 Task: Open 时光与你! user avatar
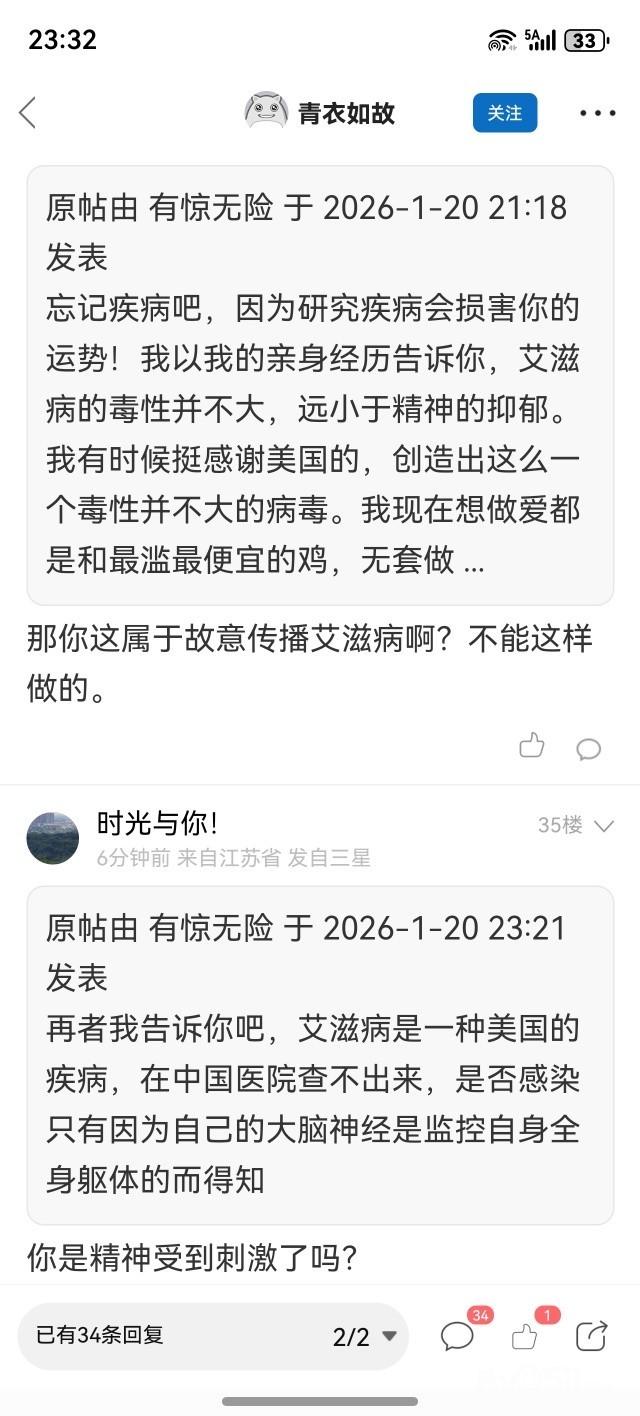pos(53,838)
